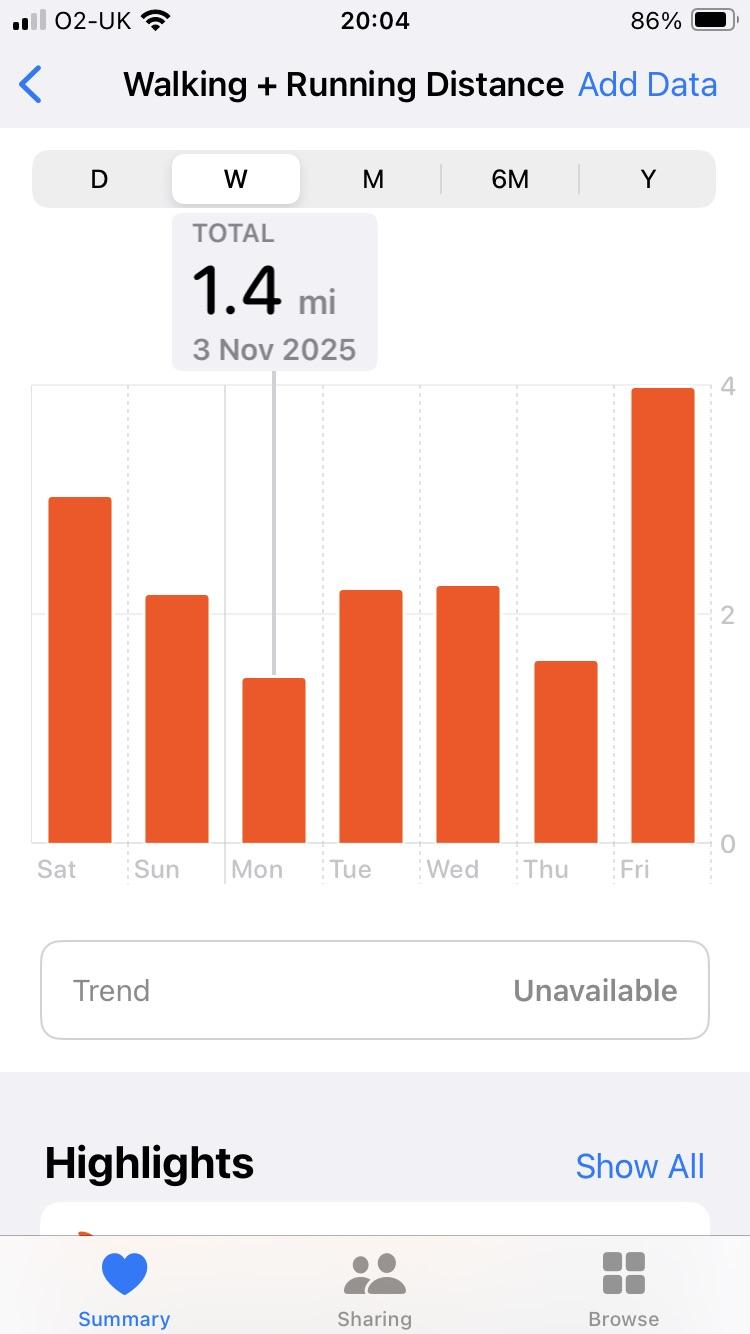This screenshot has height=1334, width=750.
Task: Go back using the top-left arrow
Action: tap(31, 85)
